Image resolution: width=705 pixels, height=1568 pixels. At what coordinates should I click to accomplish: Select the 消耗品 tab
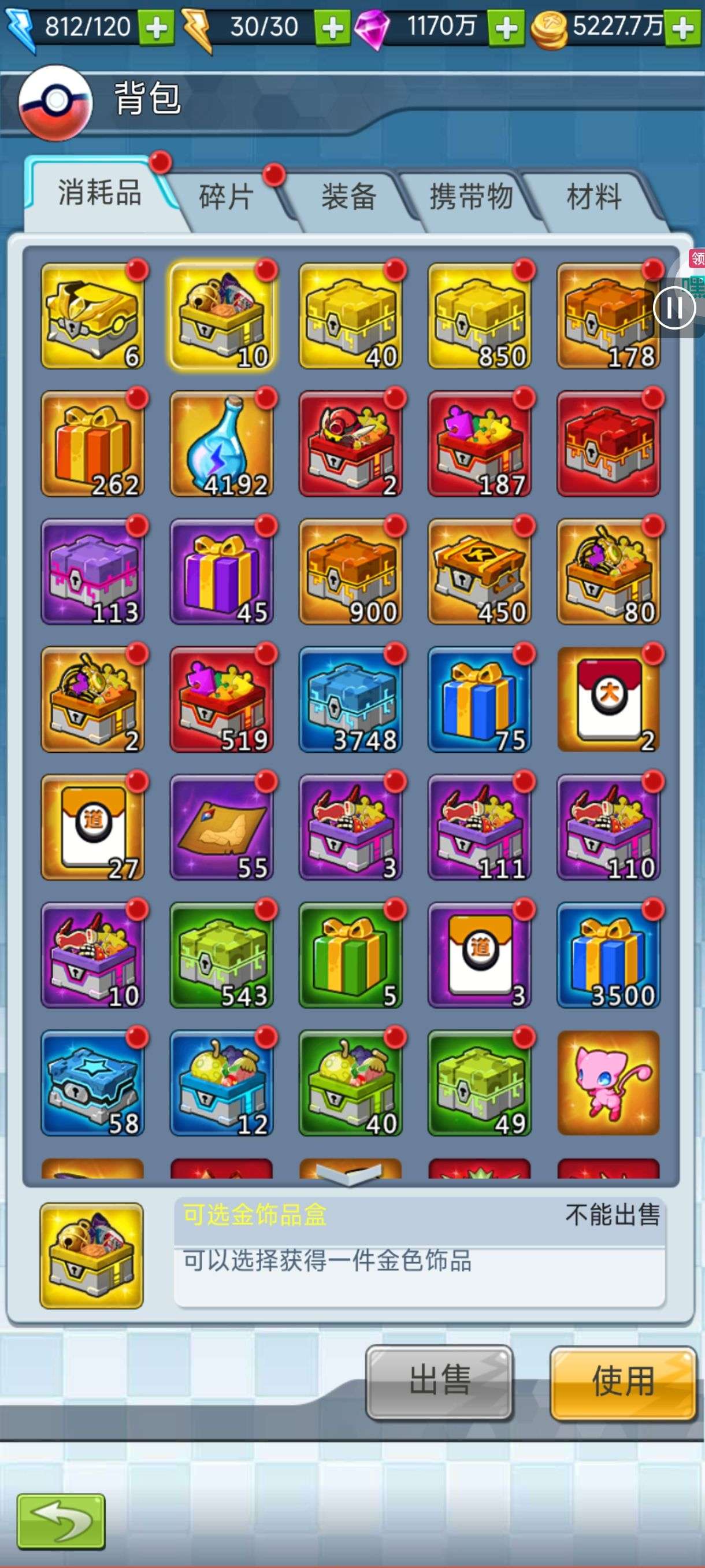[100, 193]
